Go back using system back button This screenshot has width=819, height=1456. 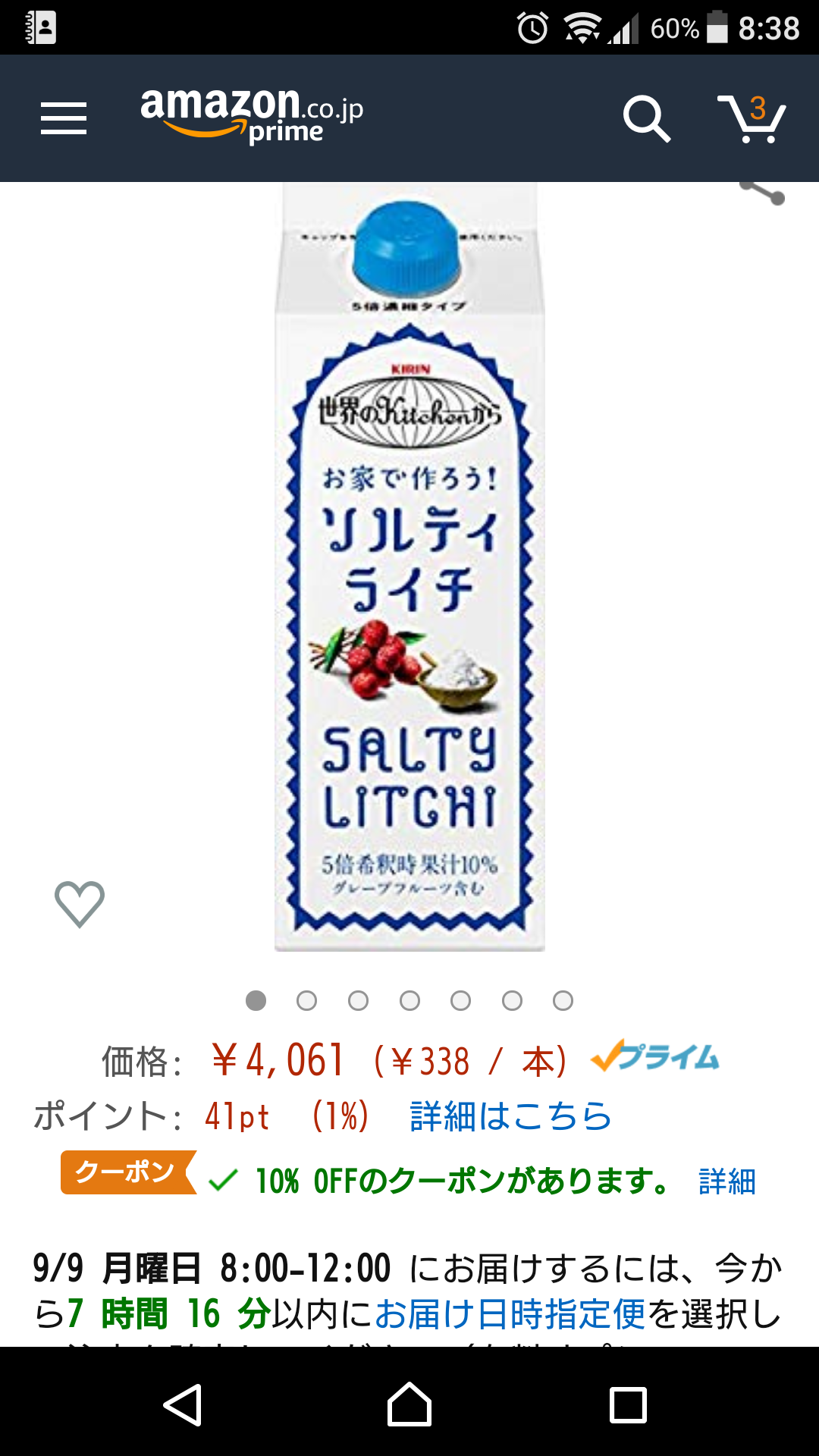(183, 1405)
